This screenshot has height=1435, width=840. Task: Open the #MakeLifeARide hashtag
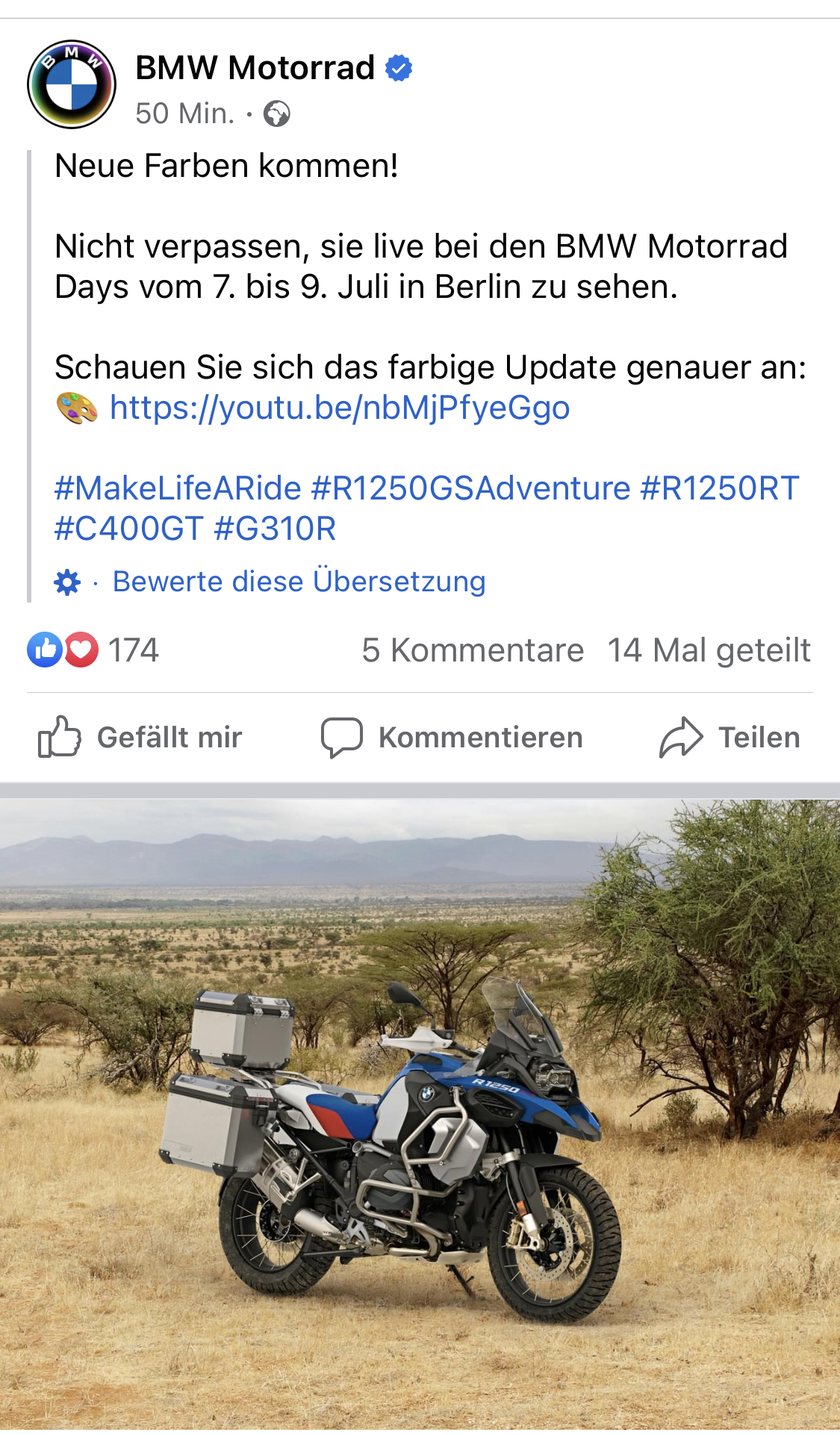(178, 488)
